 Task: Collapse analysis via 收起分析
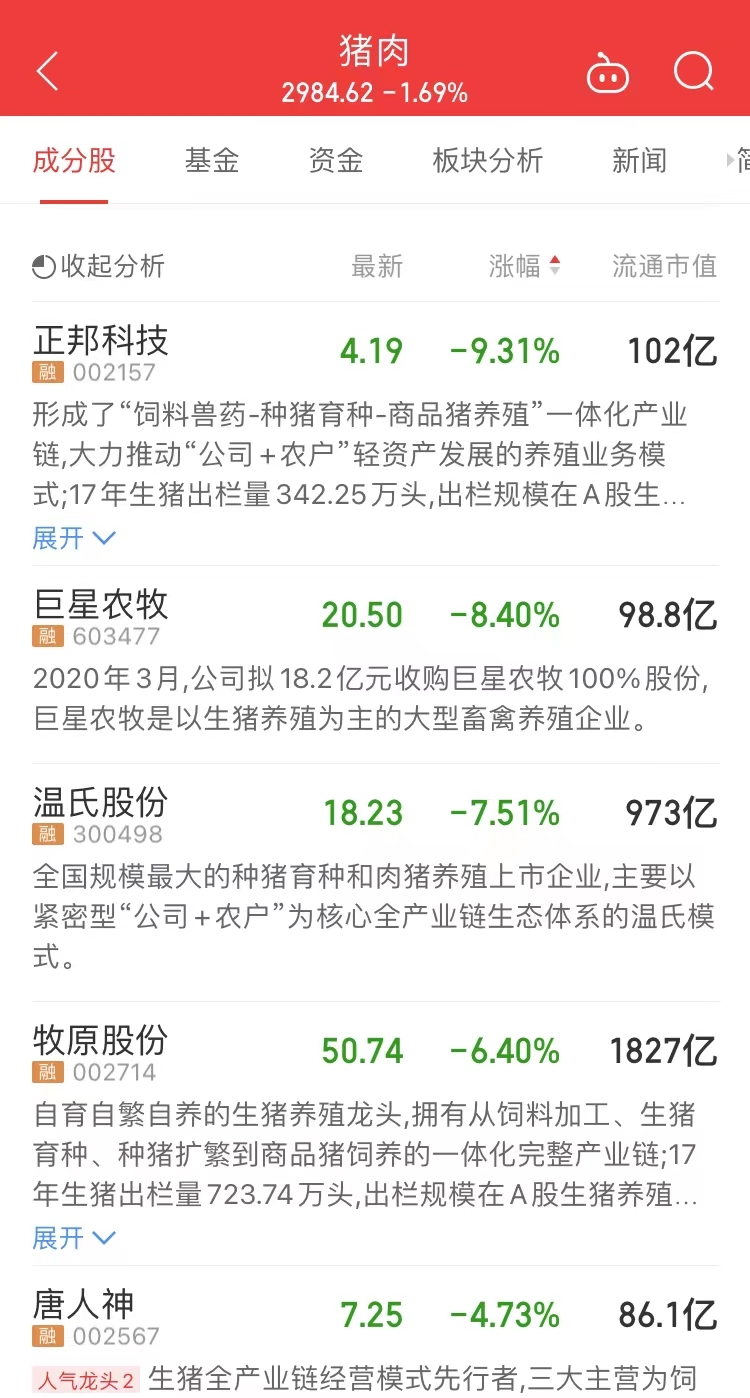click(x=98, y=266)
